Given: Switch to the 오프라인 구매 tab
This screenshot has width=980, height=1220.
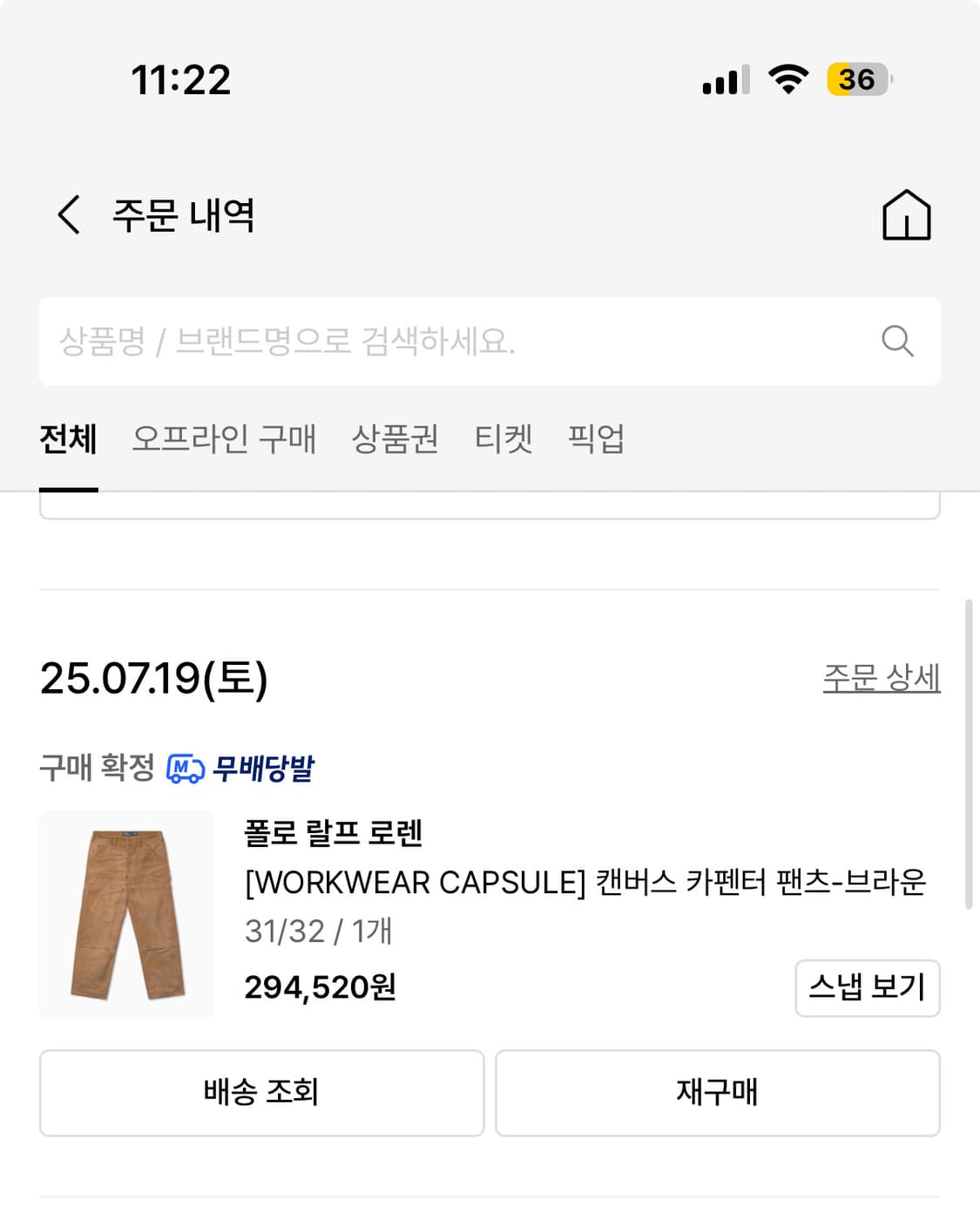Looking at the screenshot, I should point(226,441).
